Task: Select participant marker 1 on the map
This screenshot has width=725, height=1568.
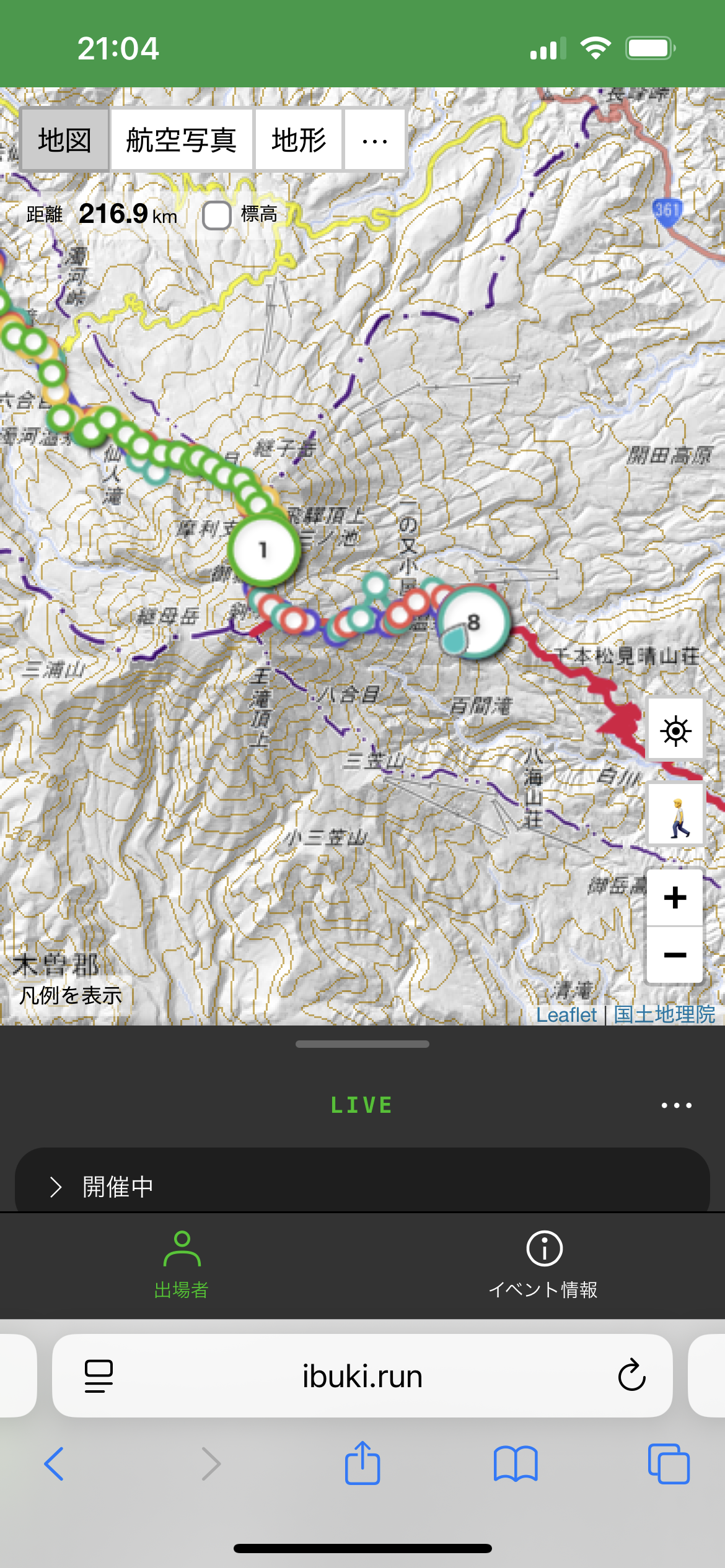Action: 264,550
